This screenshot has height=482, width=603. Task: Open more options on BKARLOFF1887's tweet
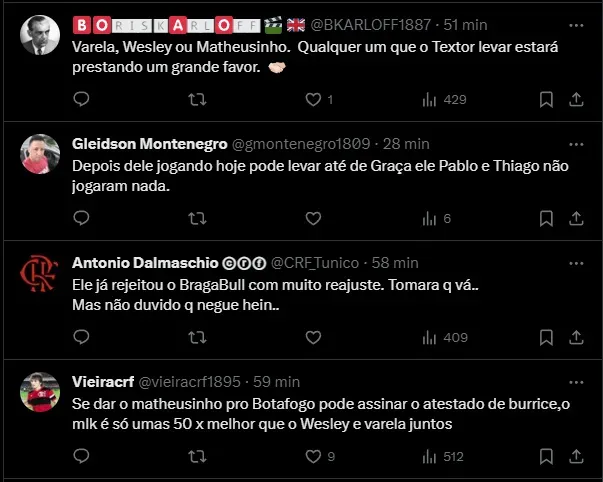click(x=576, y=24)
